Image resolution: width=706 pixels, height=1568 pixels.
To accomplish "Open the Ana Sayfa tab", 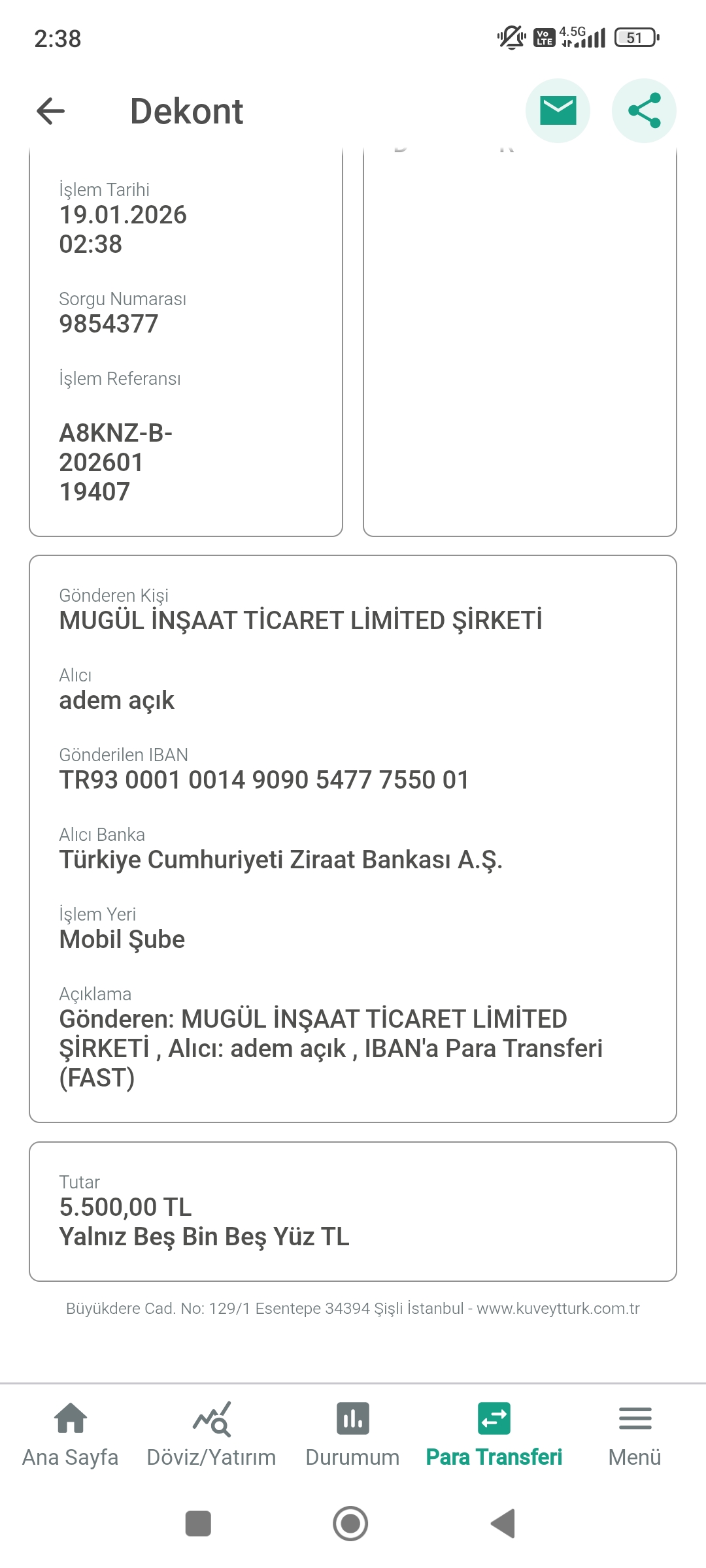I will tap(71, 1435).
